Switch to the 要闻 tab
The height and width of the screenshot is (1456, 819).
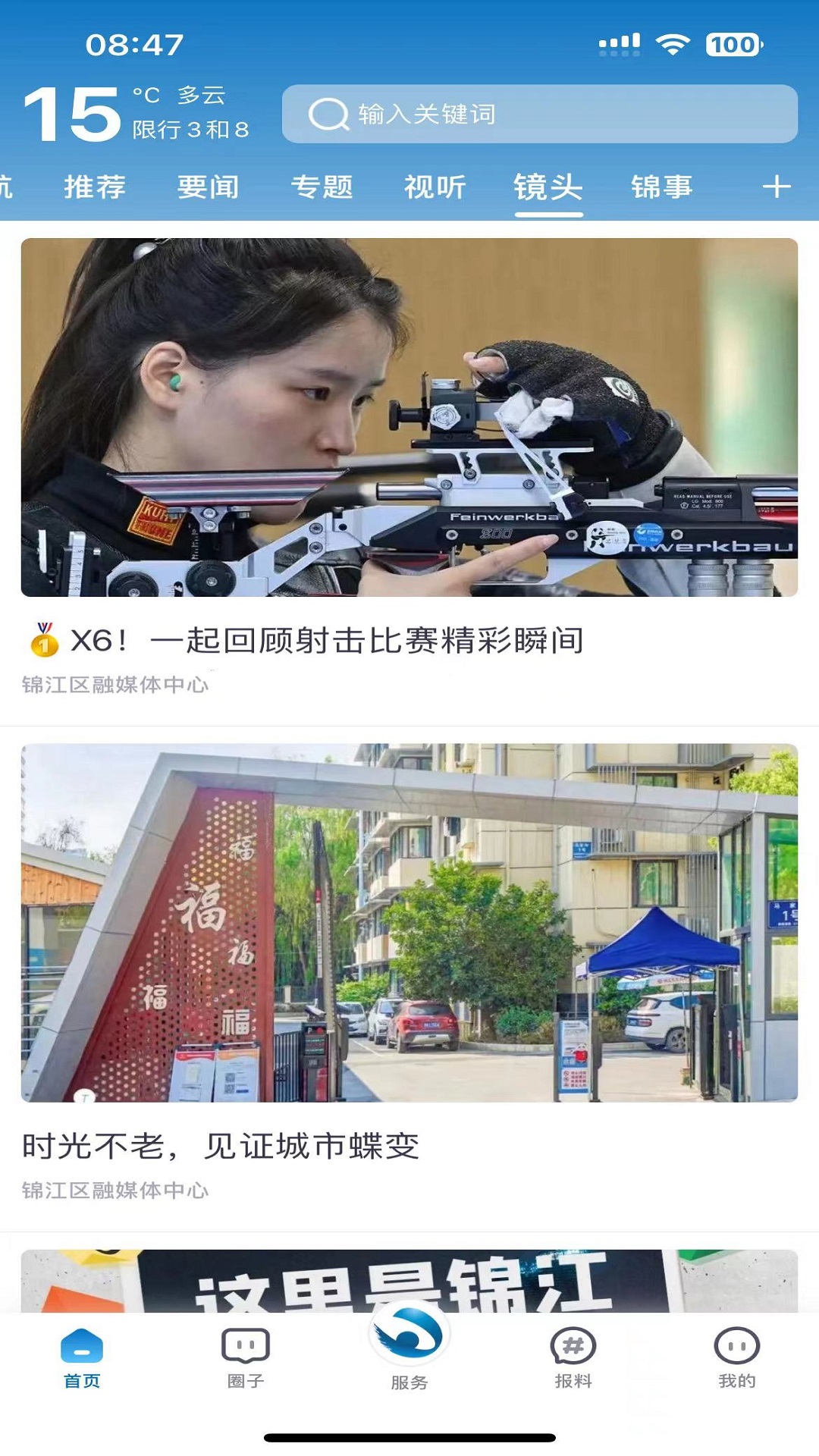208,188
